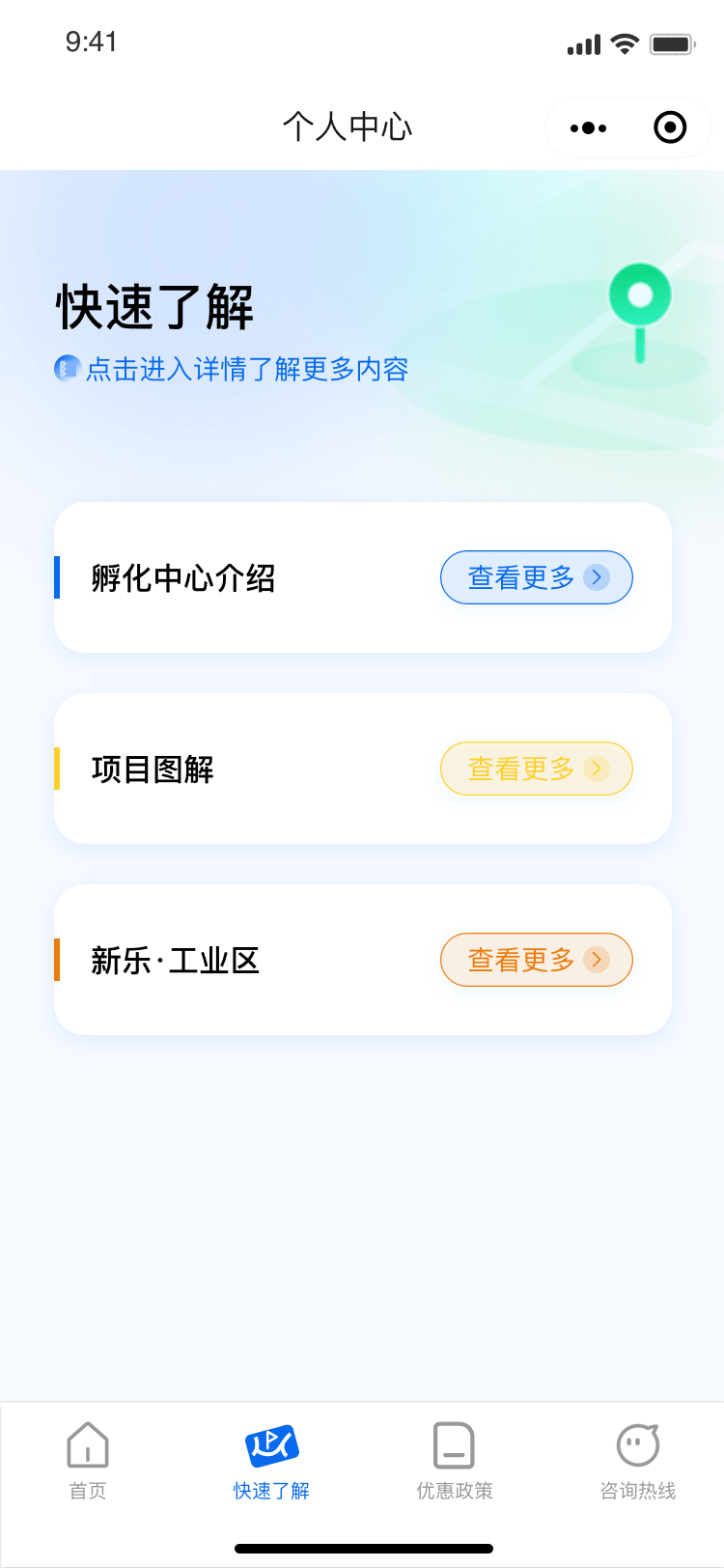Expand details for 孵化中心介绍 card
724x1568 pixels.
click(362, 577)
